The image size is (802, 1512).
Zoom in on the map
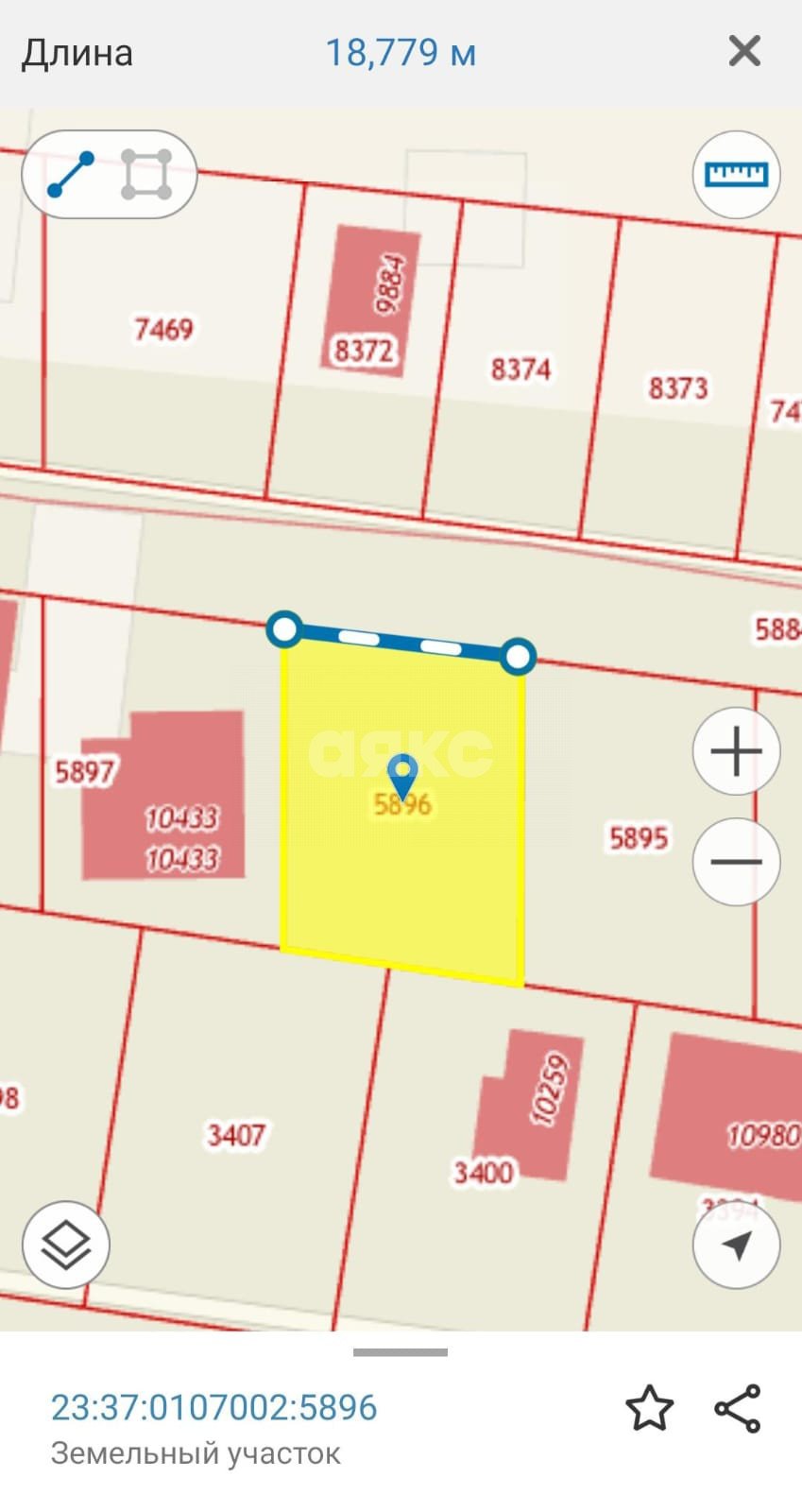pos(736,752)
